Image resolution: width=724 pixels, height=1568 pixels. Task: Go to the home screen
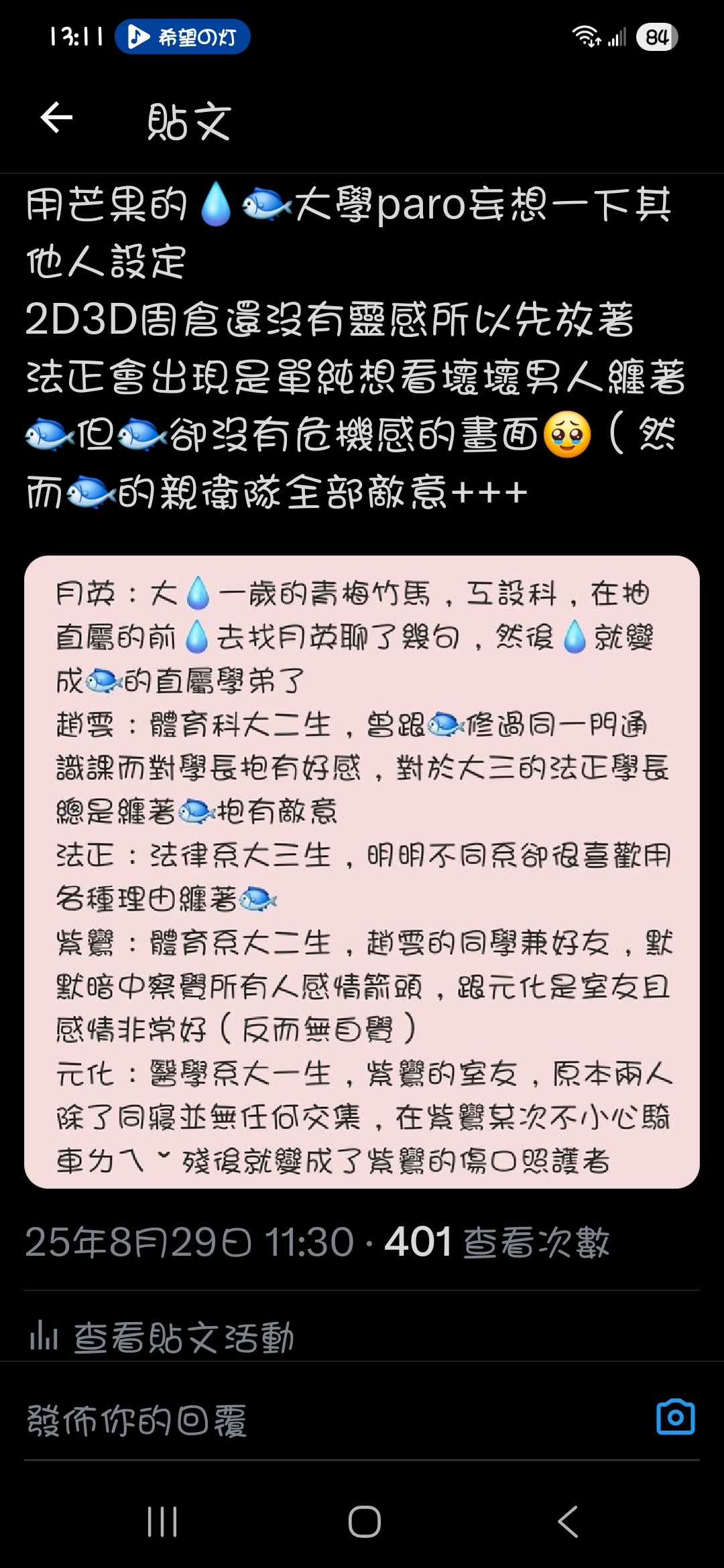click(x=364, y=1521)
